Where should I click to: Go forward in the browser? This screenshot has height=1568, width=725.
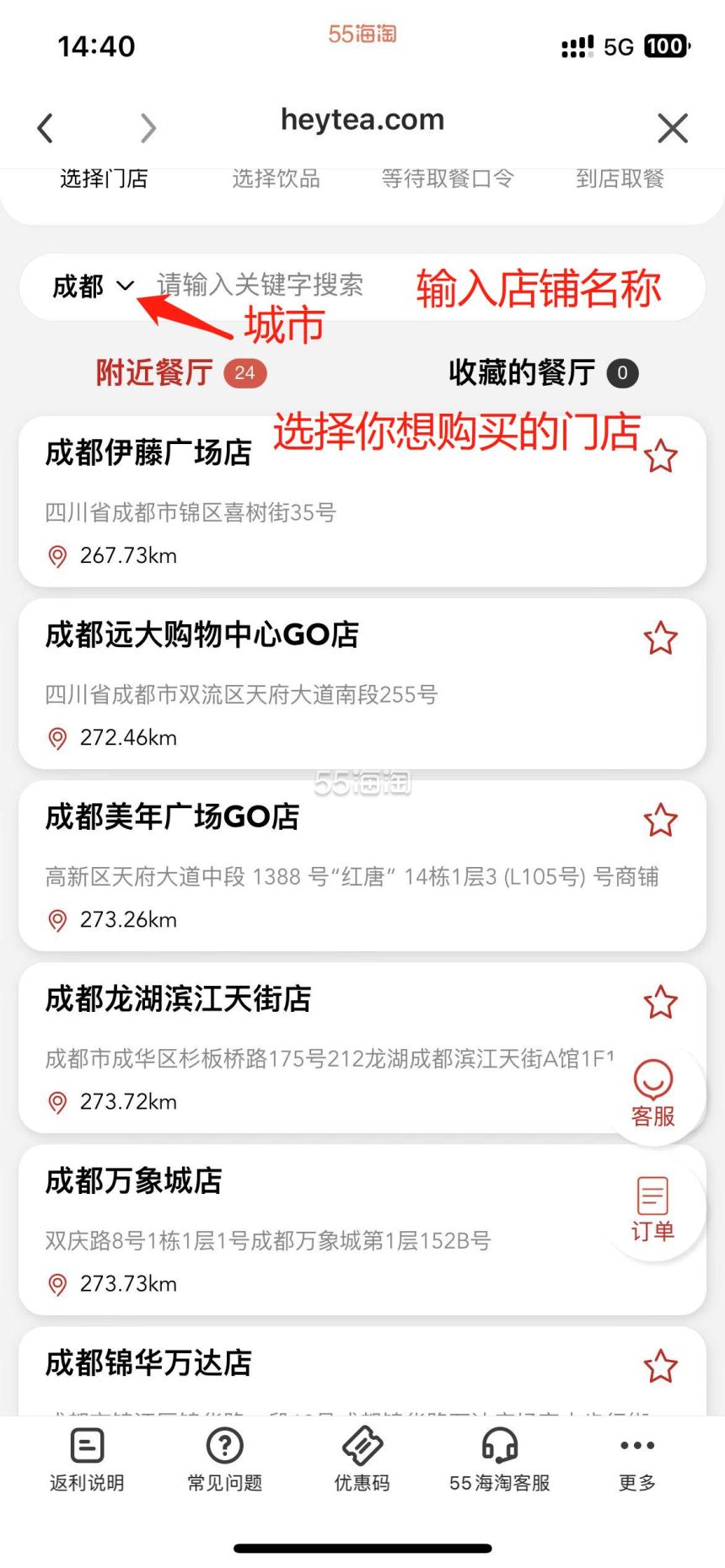pos(148,128)
